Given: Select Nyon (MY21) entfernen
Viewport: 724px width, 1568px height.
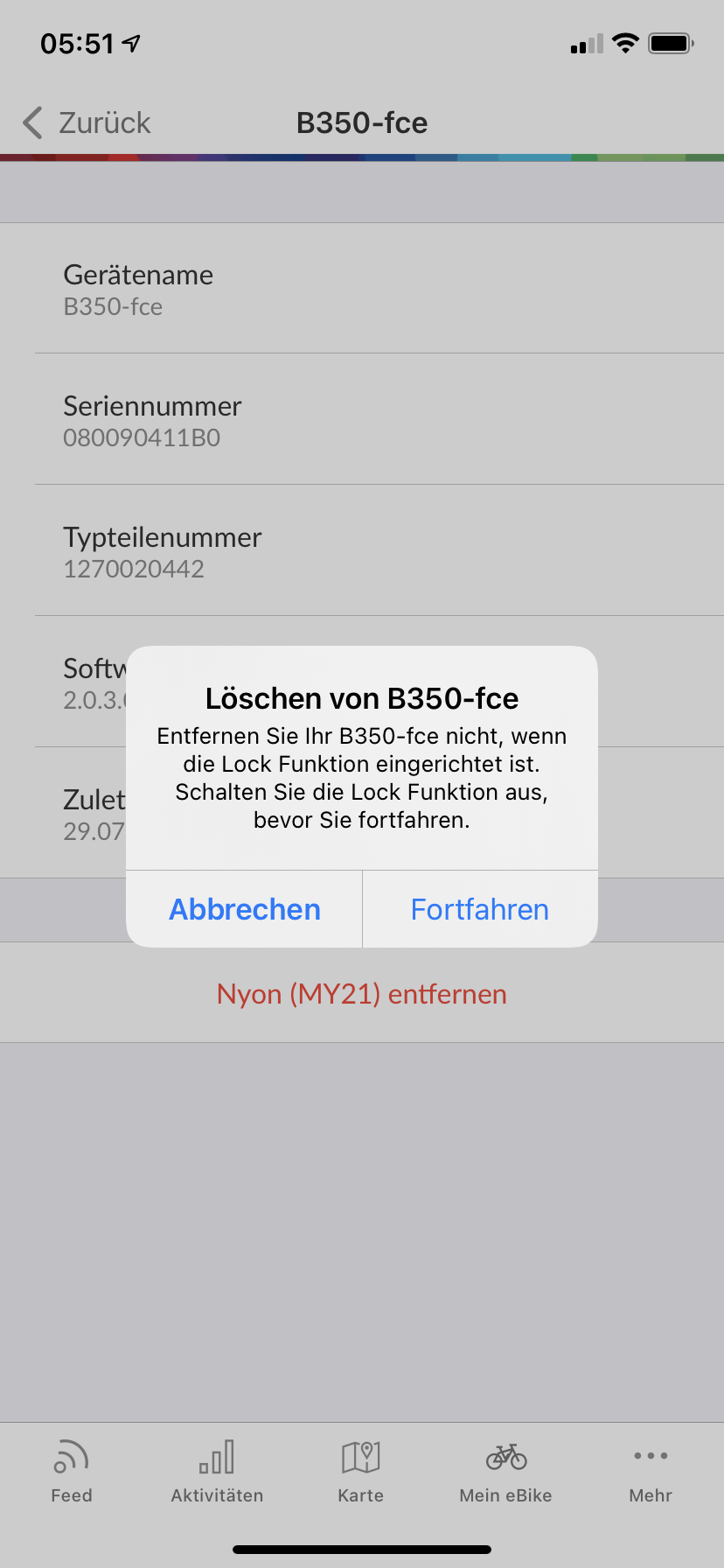Looking at the screenshot, I should [362, 994].
